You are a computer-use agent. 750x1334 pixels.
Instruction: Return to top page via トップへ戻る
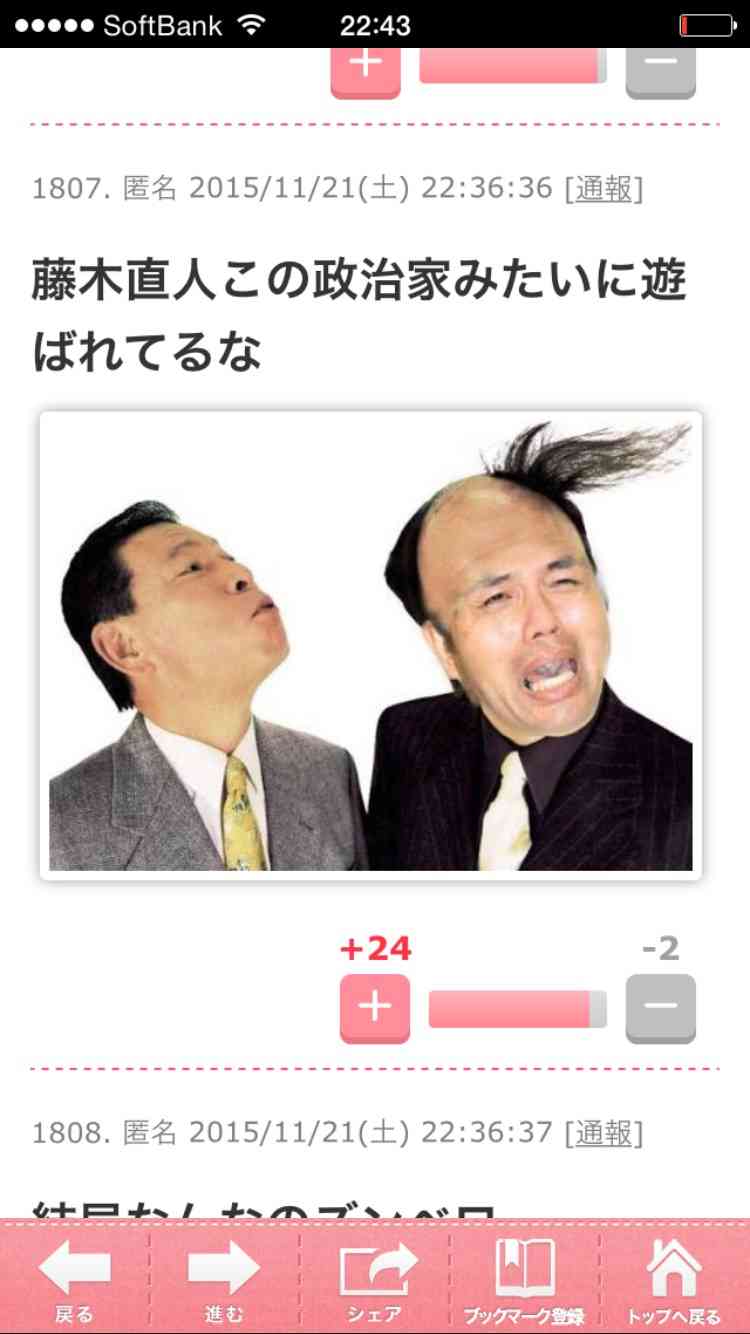[674, 1280]
